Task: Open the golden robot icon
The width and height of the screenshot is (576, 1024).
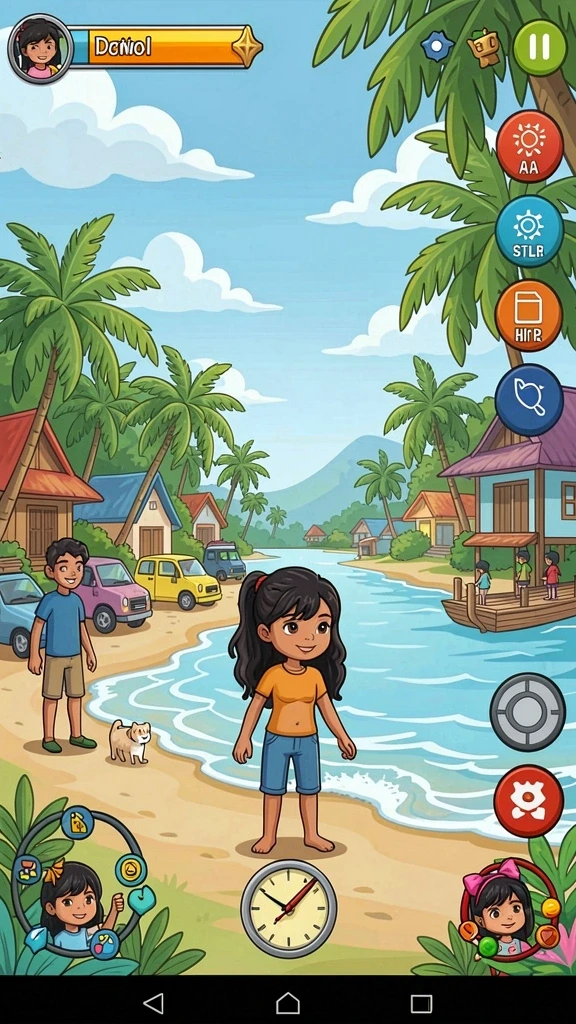Action: pyautogui.click(x=484, y=48)
